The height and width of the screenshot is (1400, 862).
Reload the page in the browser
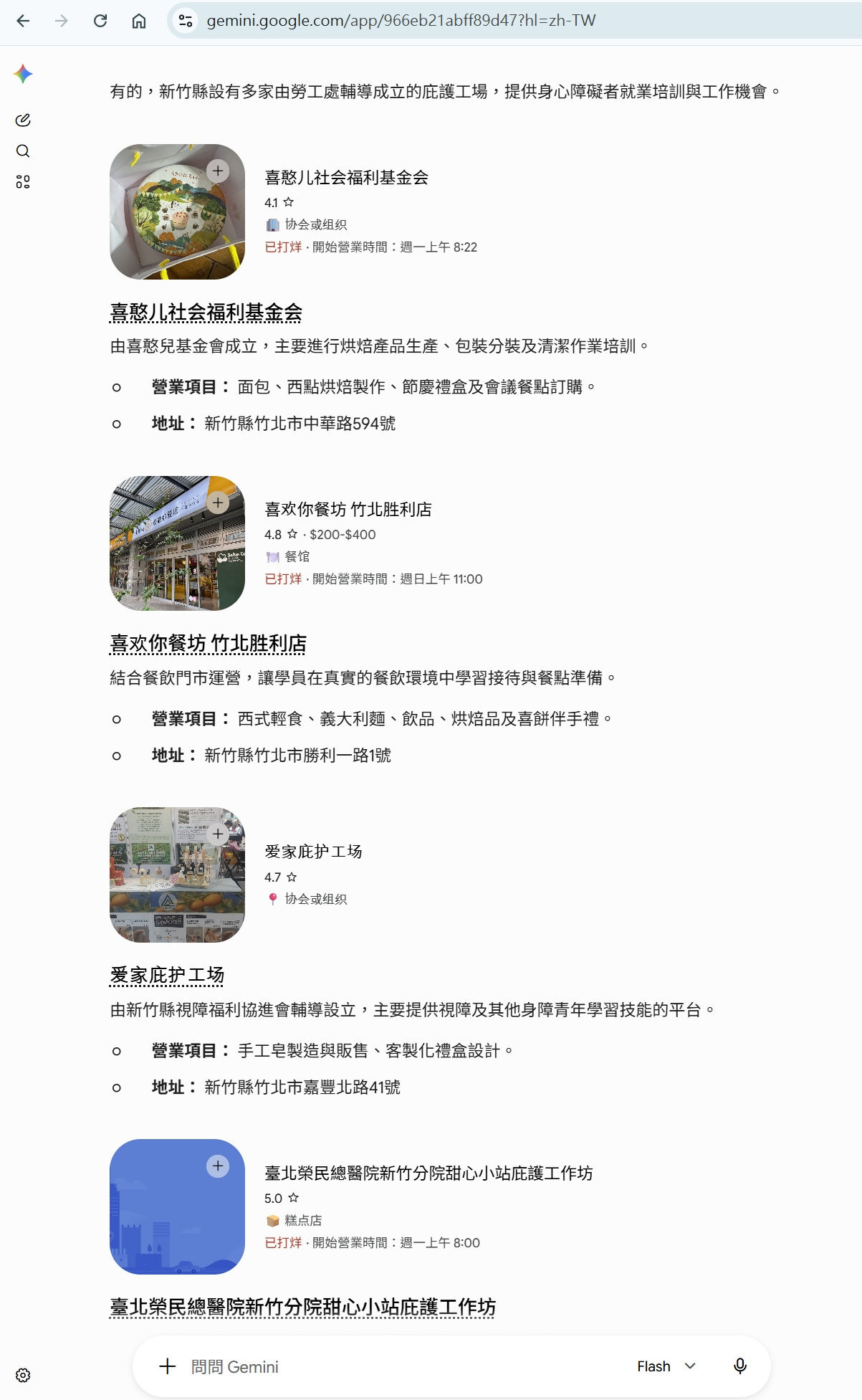coord(100,21)
